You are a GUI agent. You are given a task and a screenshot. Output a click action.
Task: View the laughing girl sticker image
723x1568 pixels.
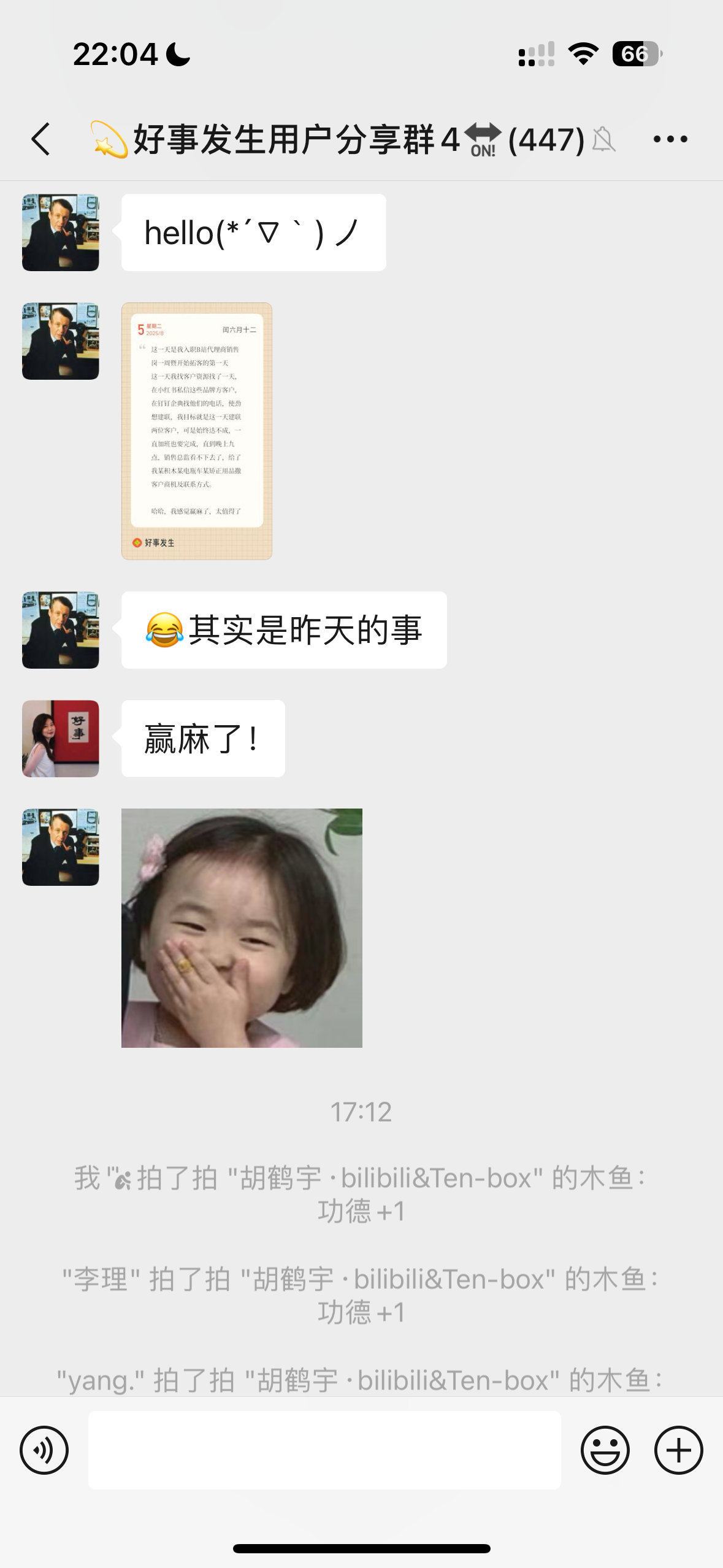click(242, 928)
